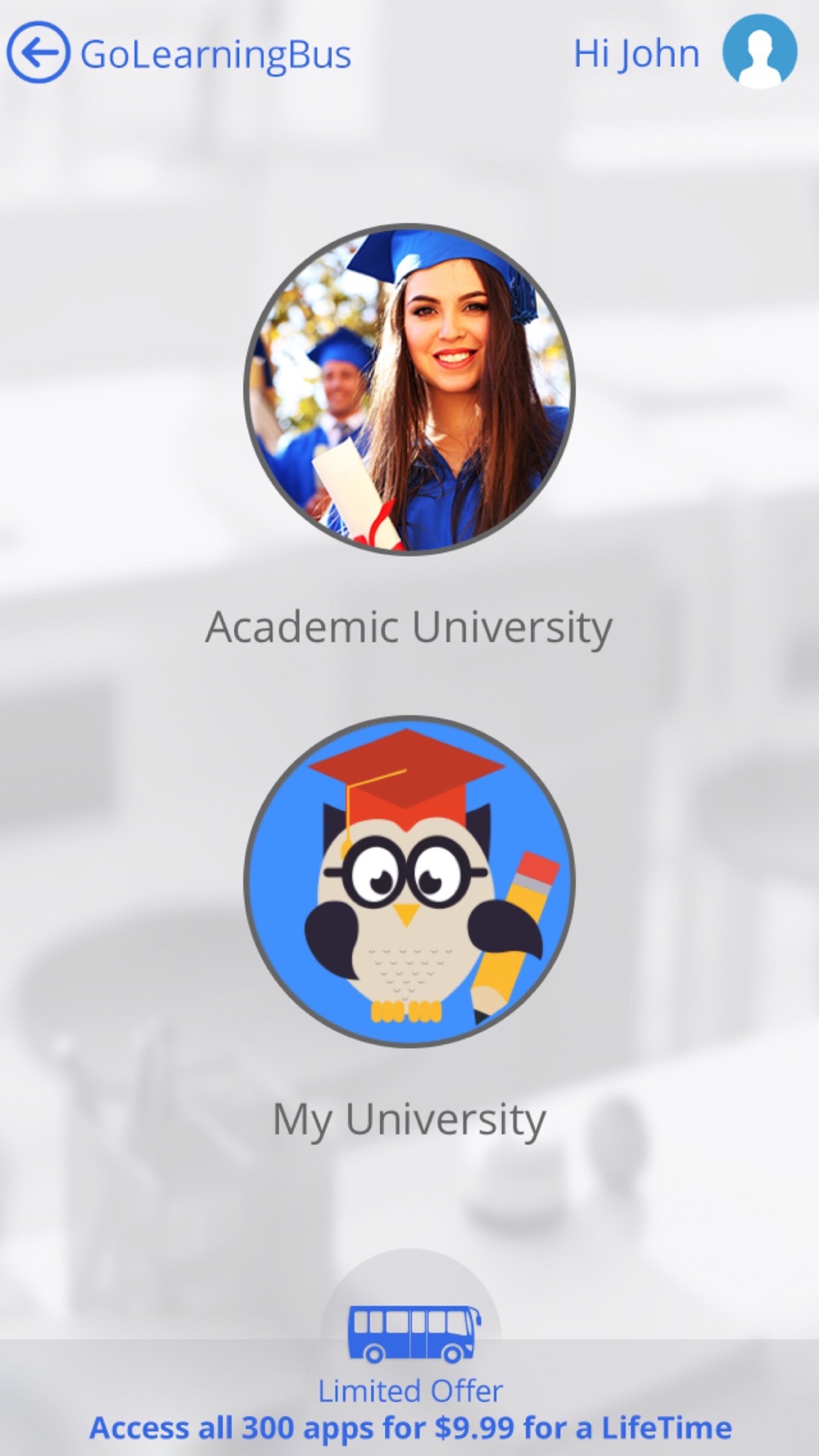Open John's profile avatar
The width and height of the screenshot is (819, 1456).
[x=759, y=51]
